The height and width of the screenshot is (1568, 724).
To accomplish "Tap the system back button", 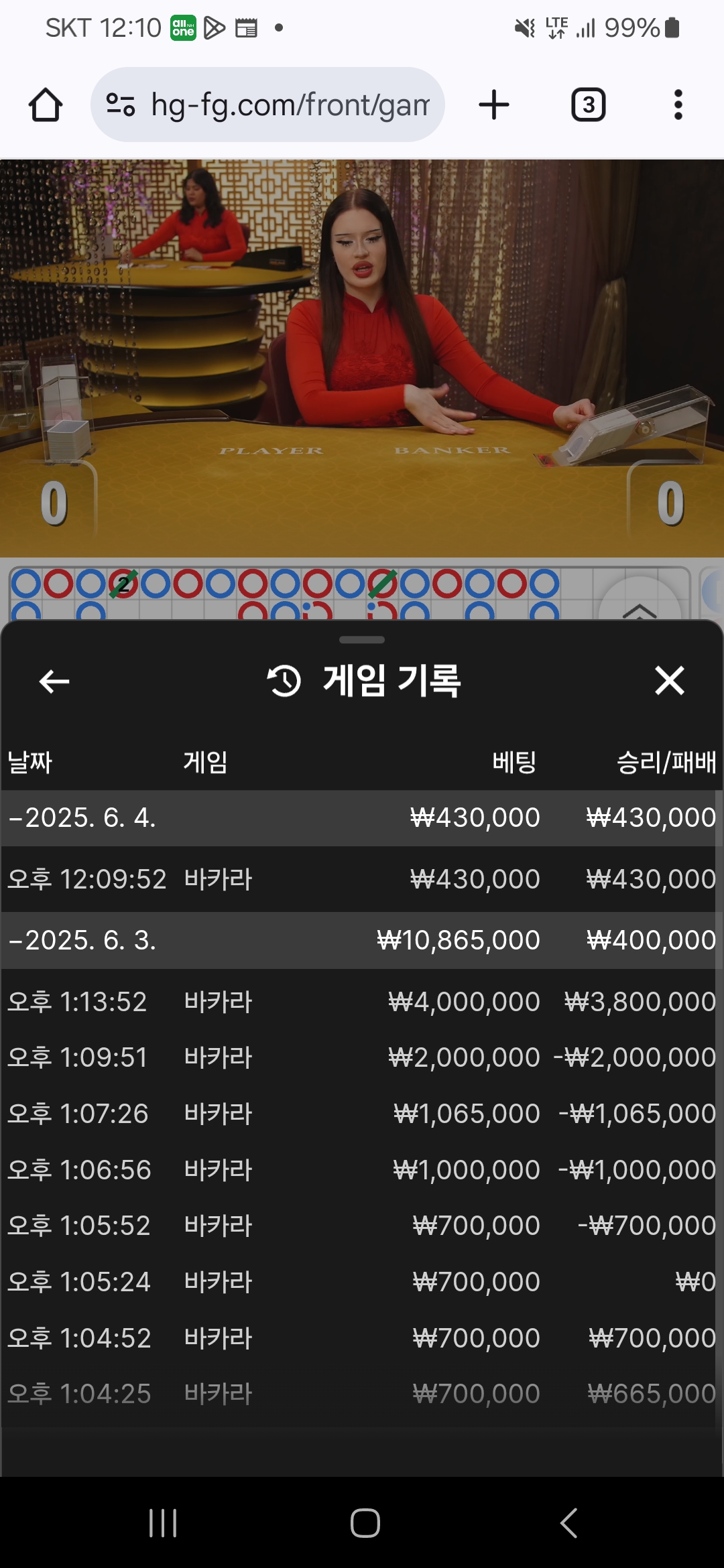I will point(568,1523).
